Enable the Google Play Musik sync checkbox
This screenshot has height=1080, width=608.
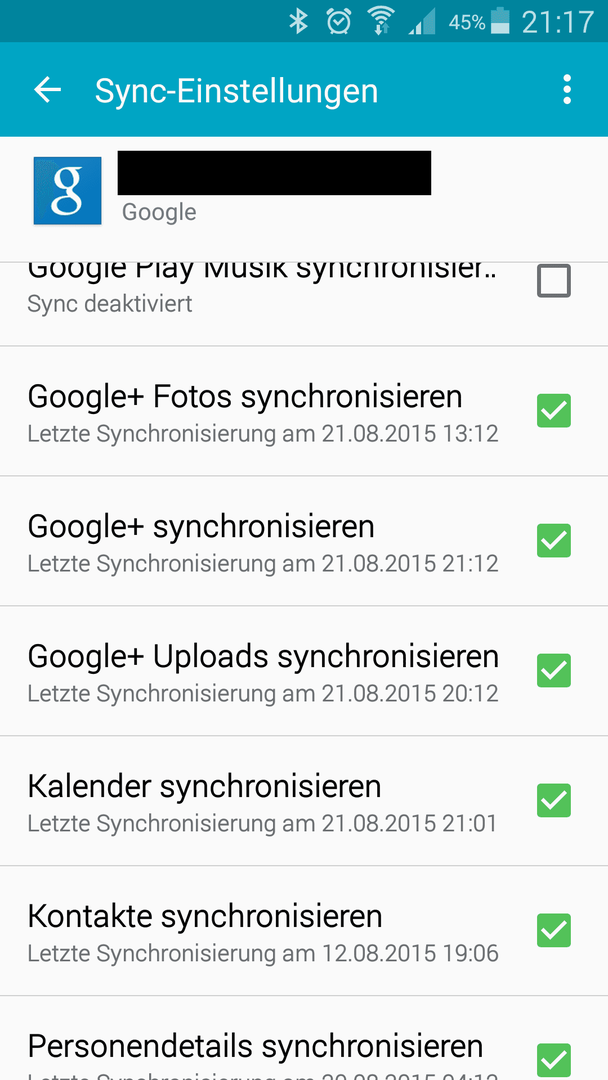click(x=554, y=281)
